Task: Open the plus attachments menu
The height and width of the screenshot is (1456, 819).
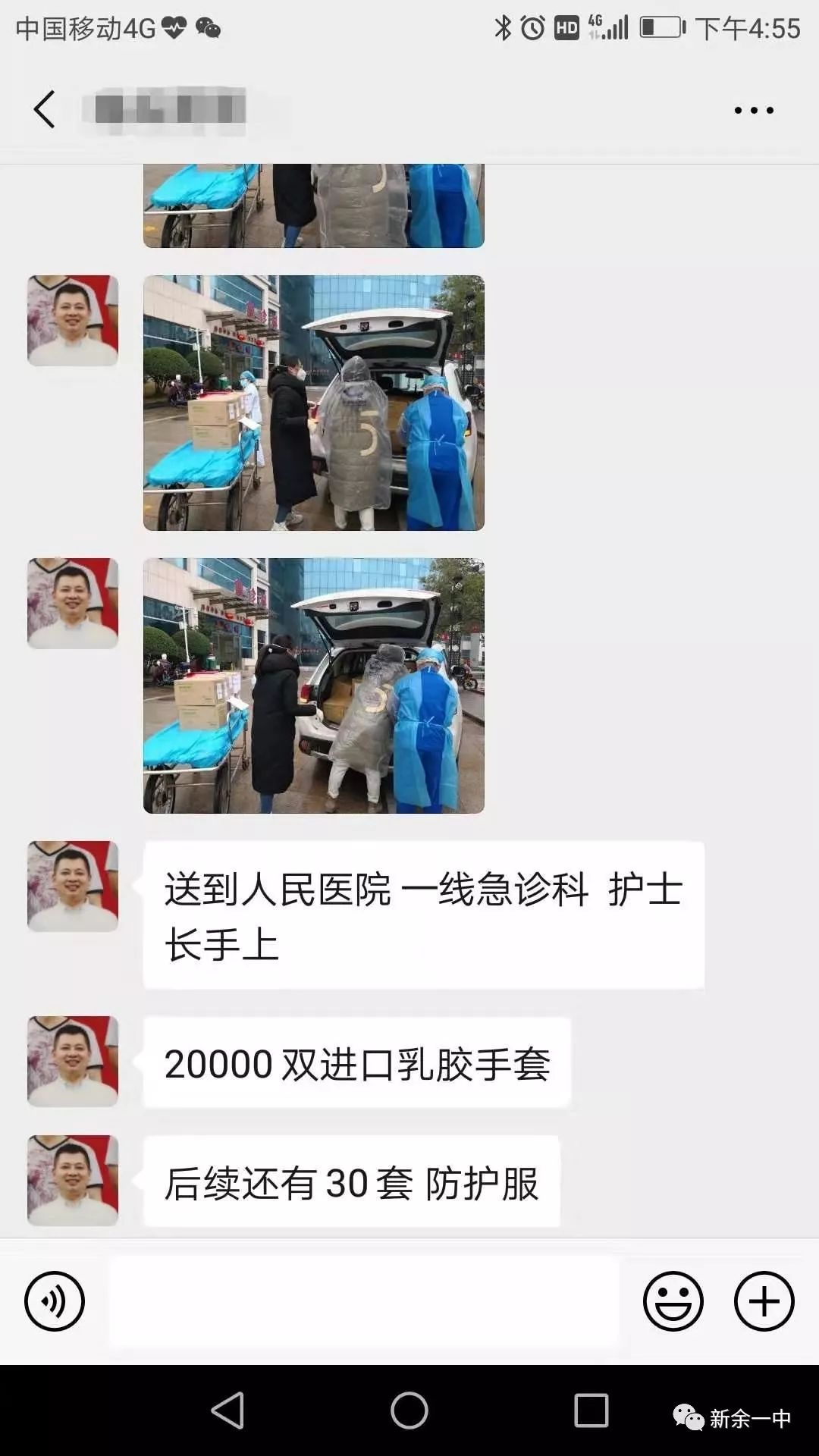Action: tap(764, 1301)
